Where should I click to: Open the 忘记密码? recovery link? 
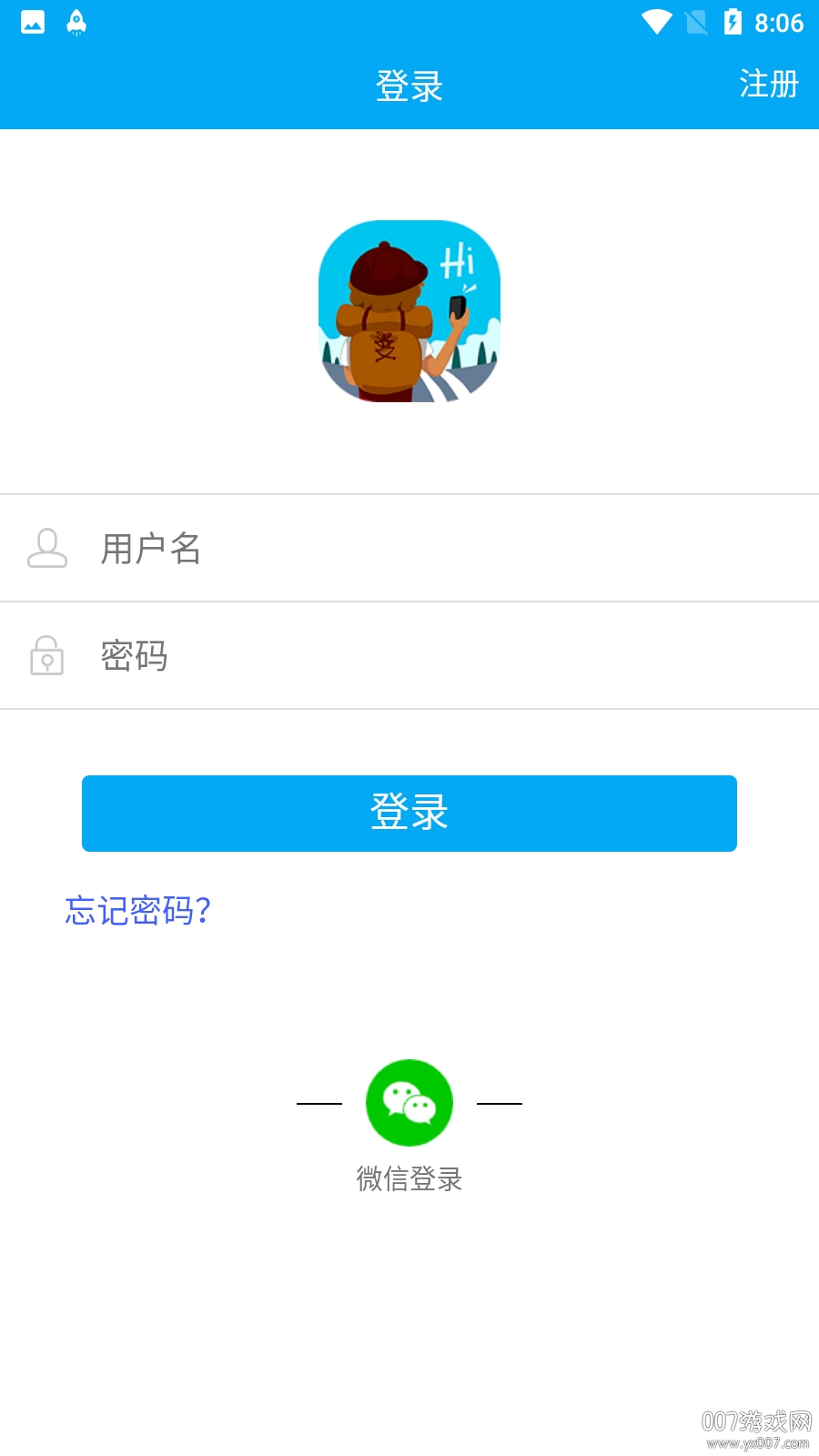pos(138,911)
